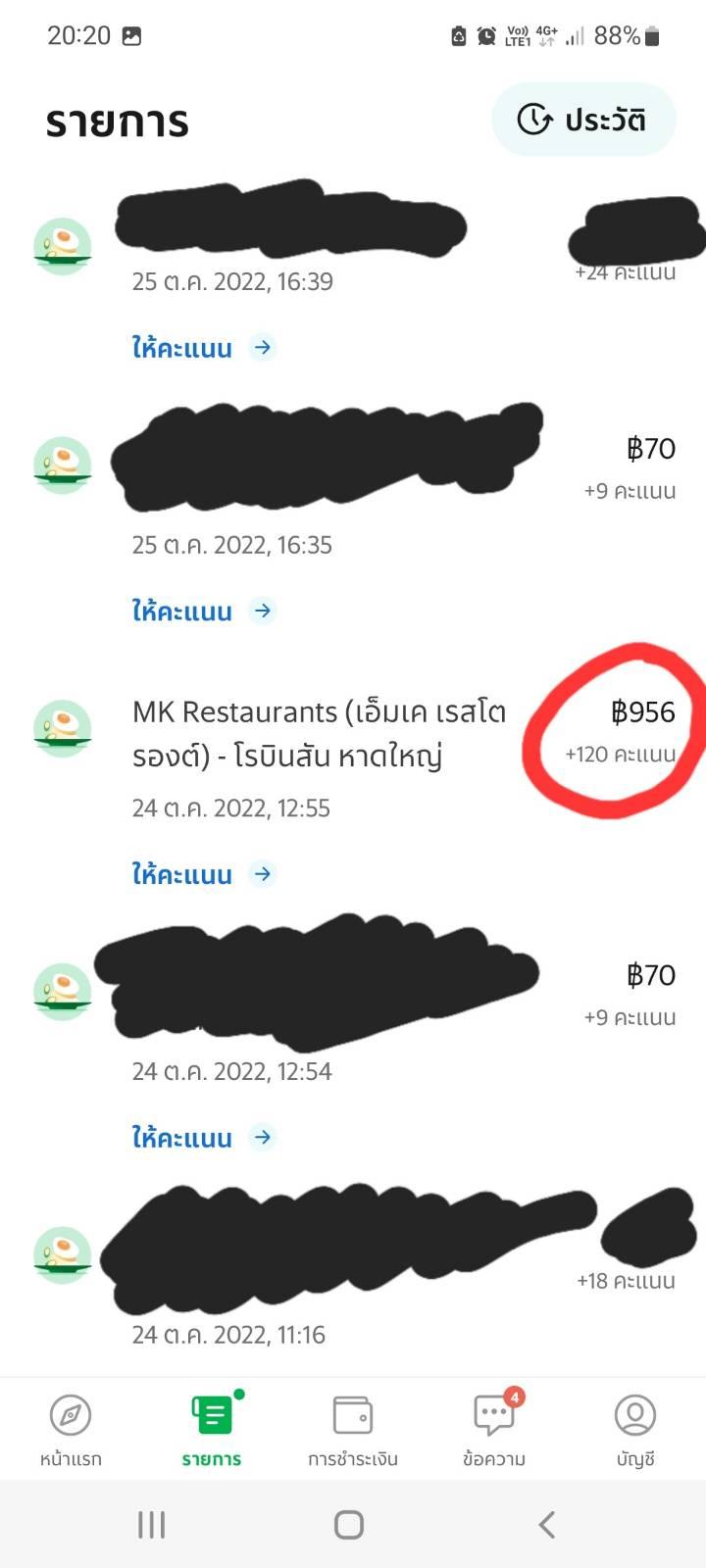Screen dimensions: 706x1568
Task: Rate the order from 25 ต.ค. 2022, 16:39
Action: pyautogui.click(x=203, y=348)
